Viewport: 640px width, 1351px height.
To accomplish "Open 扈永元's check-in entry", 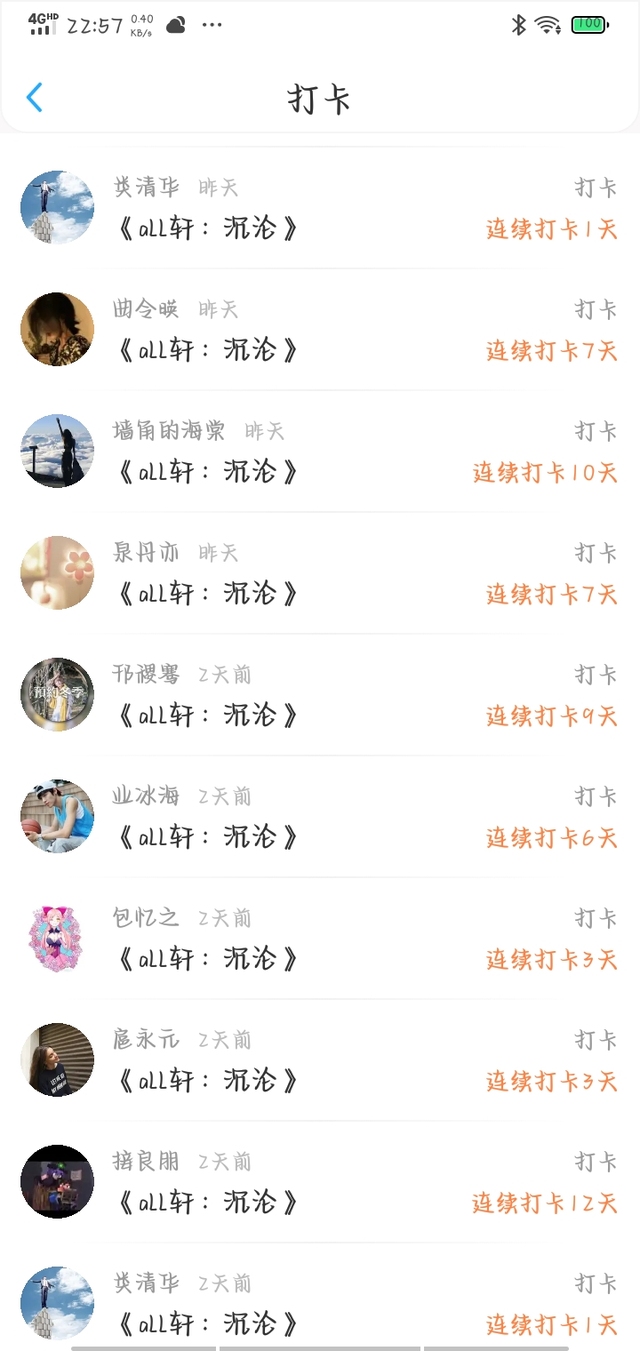I will tap(320, 1060).
